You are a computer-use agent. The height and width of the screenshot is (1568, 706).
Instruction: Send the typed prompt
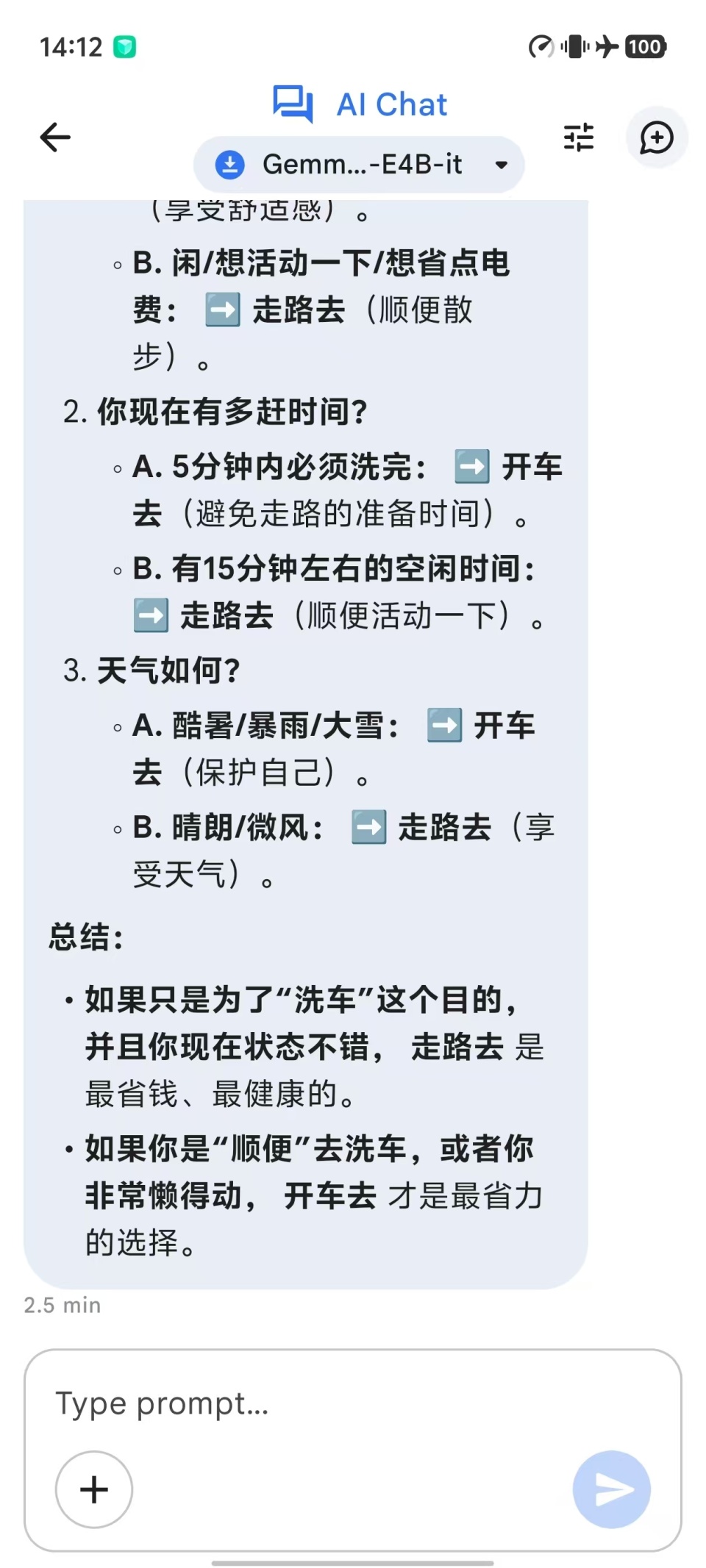[611, 1489]
